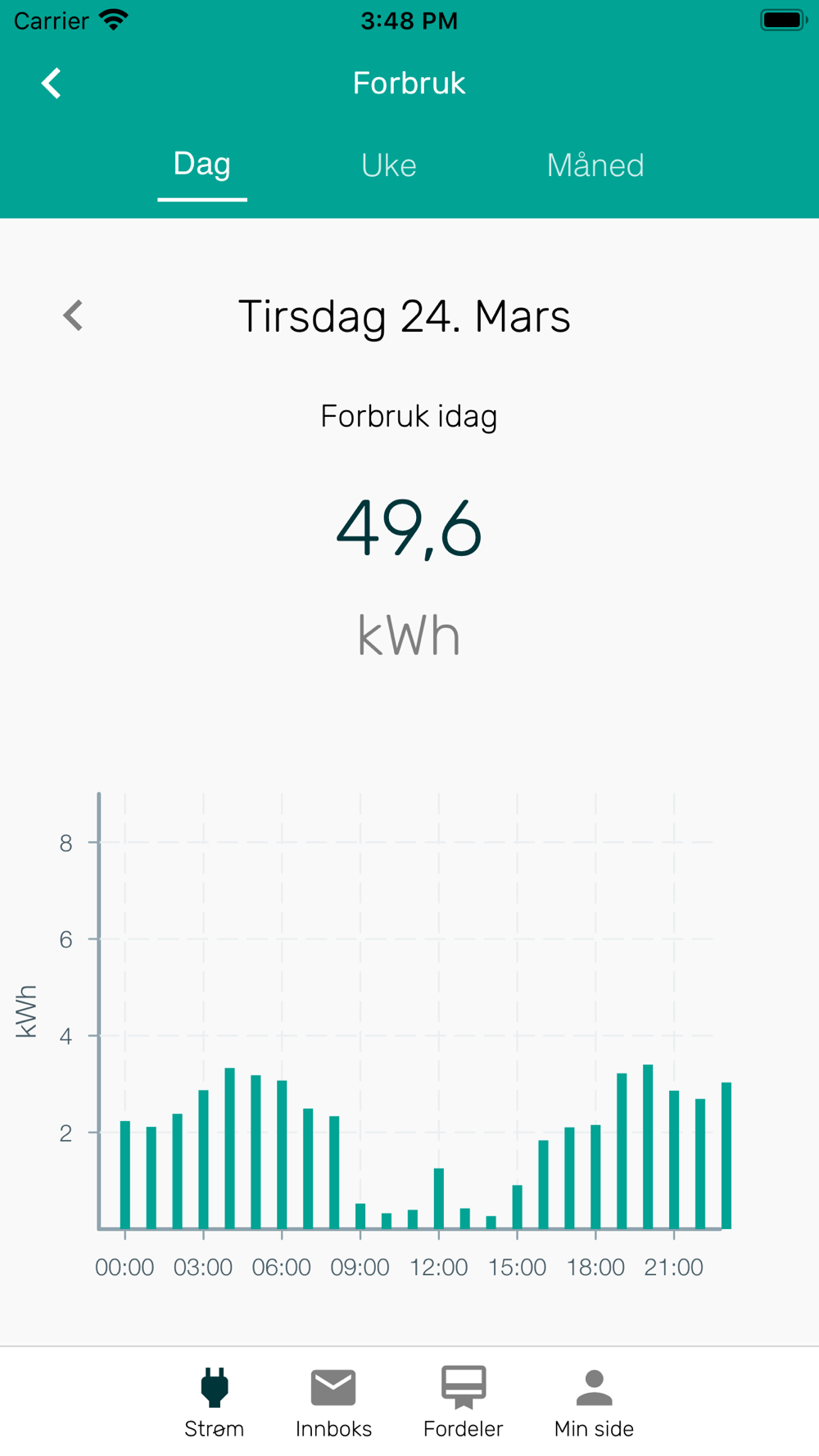Select the Dag tab

(202, 164)
